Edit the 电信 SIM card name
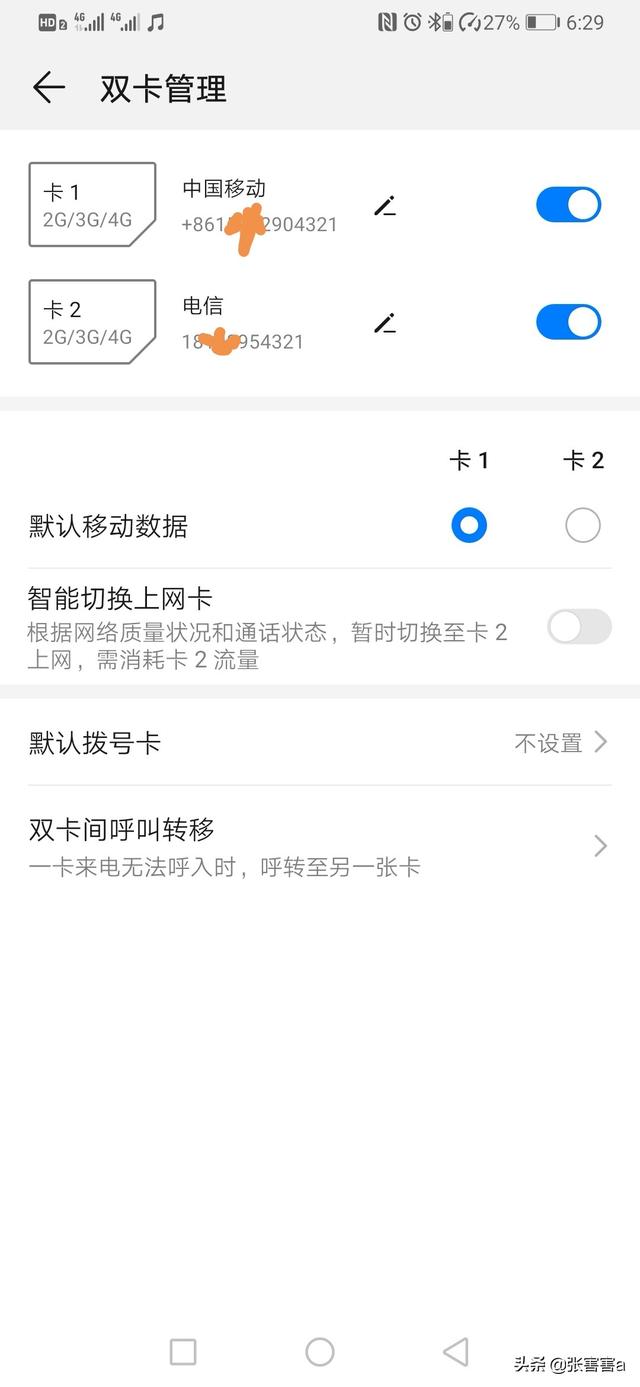 pyautogui.click(x=385, y=323)
